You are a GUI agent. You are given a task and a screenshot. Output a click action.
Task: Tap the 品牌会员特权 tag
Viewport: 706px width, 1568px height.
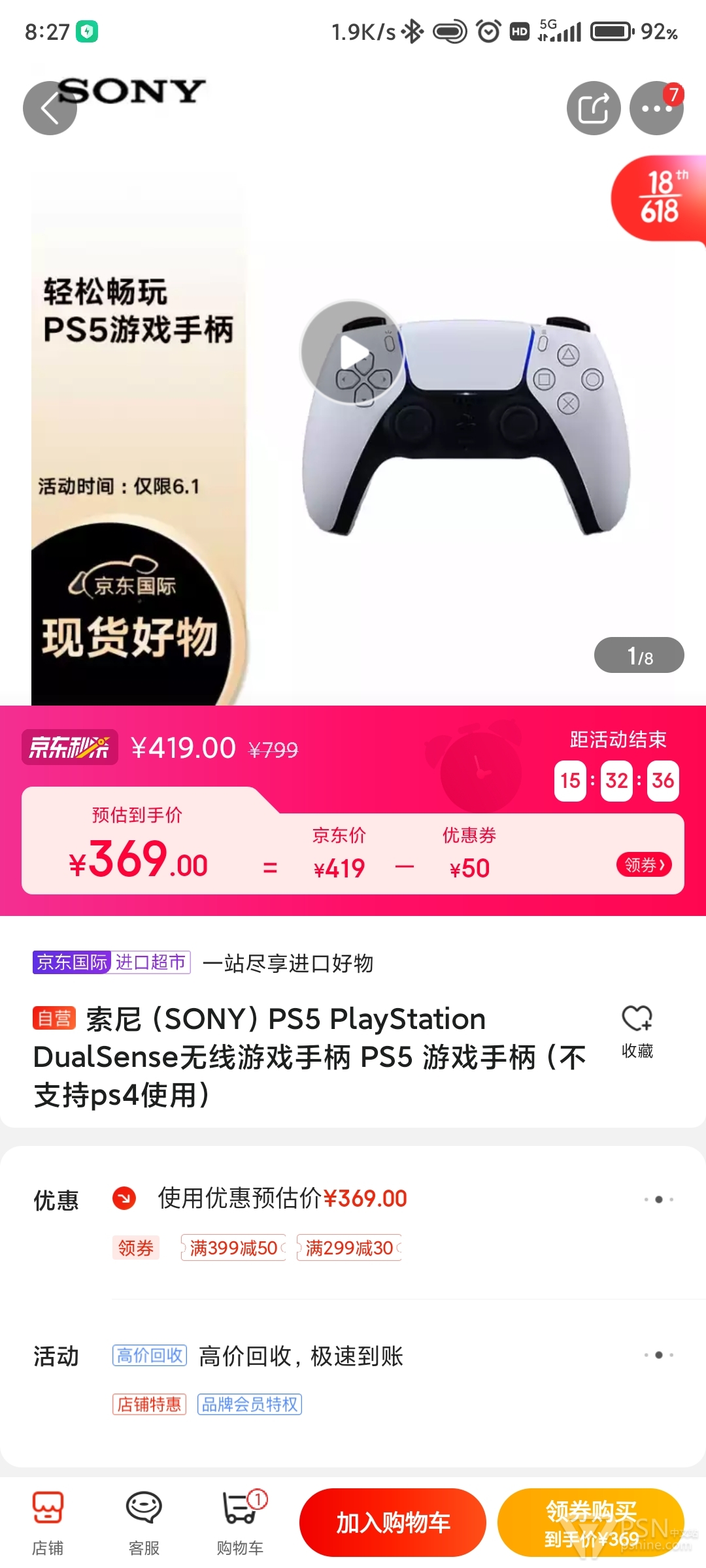tap(250, 1404)
